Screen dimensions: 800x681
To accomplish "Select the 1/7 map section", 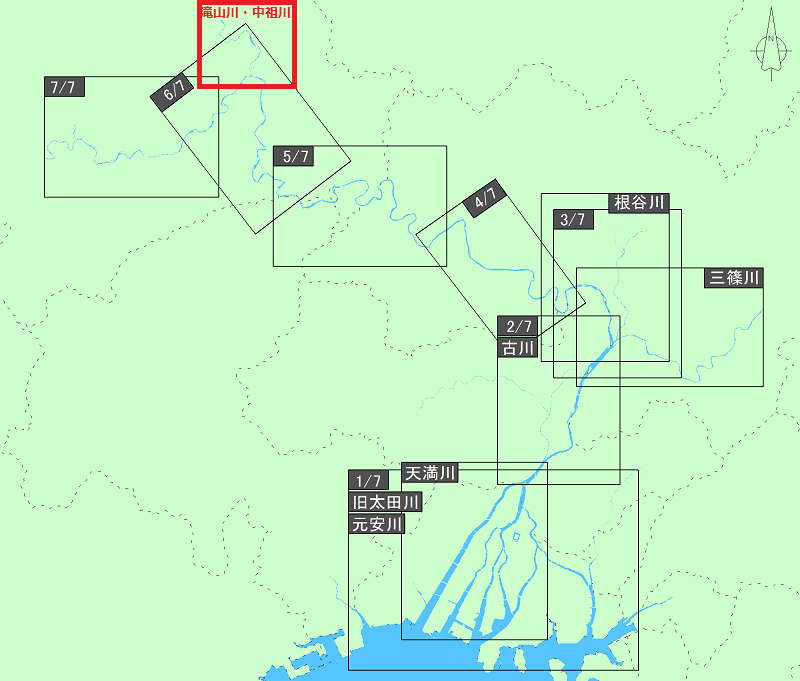I will pyautogui.click(x=367, y=480).
